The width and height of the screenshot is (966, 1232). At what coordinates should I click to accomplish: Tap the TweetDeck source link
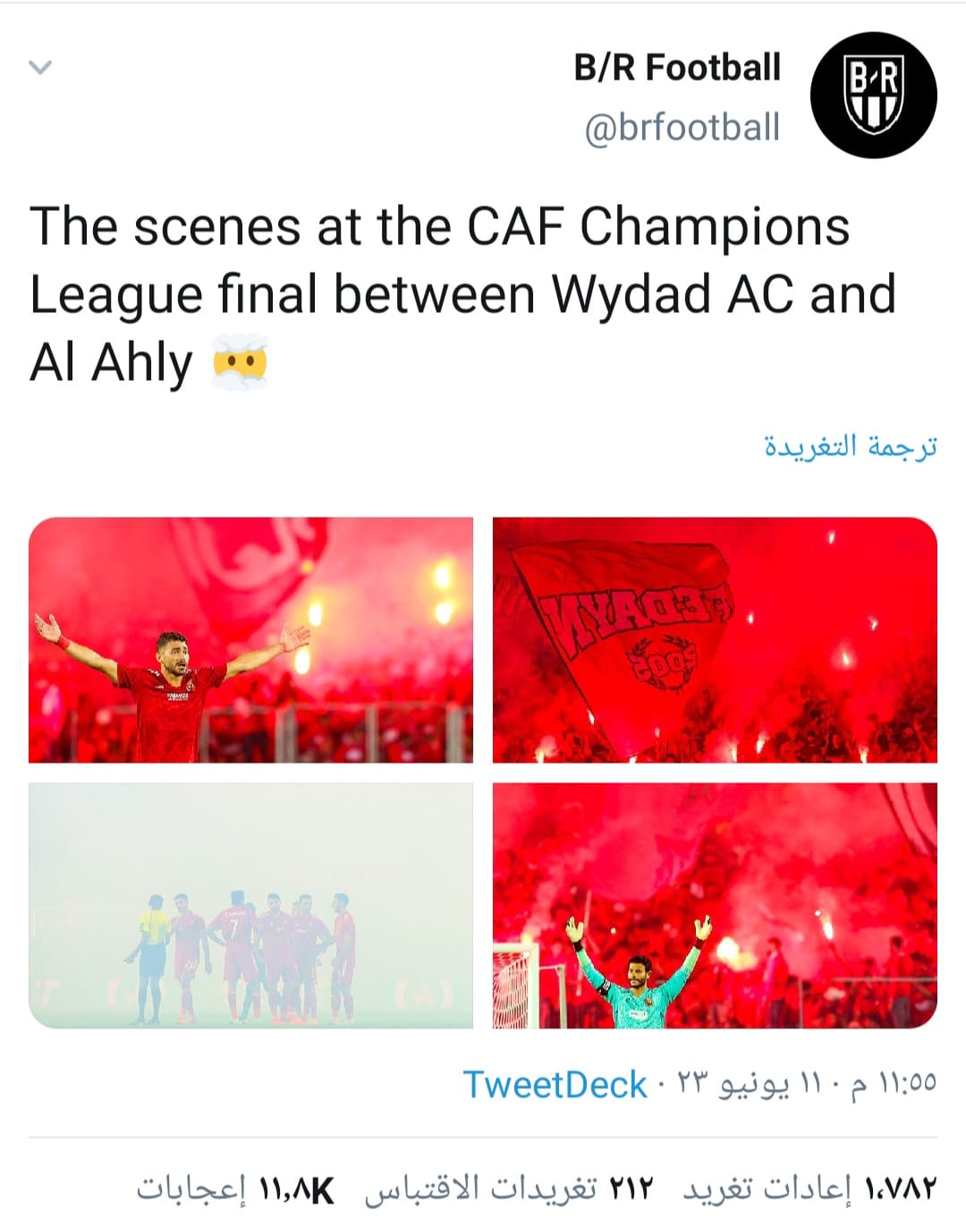pyautogui.click(x=555, y=1084)
